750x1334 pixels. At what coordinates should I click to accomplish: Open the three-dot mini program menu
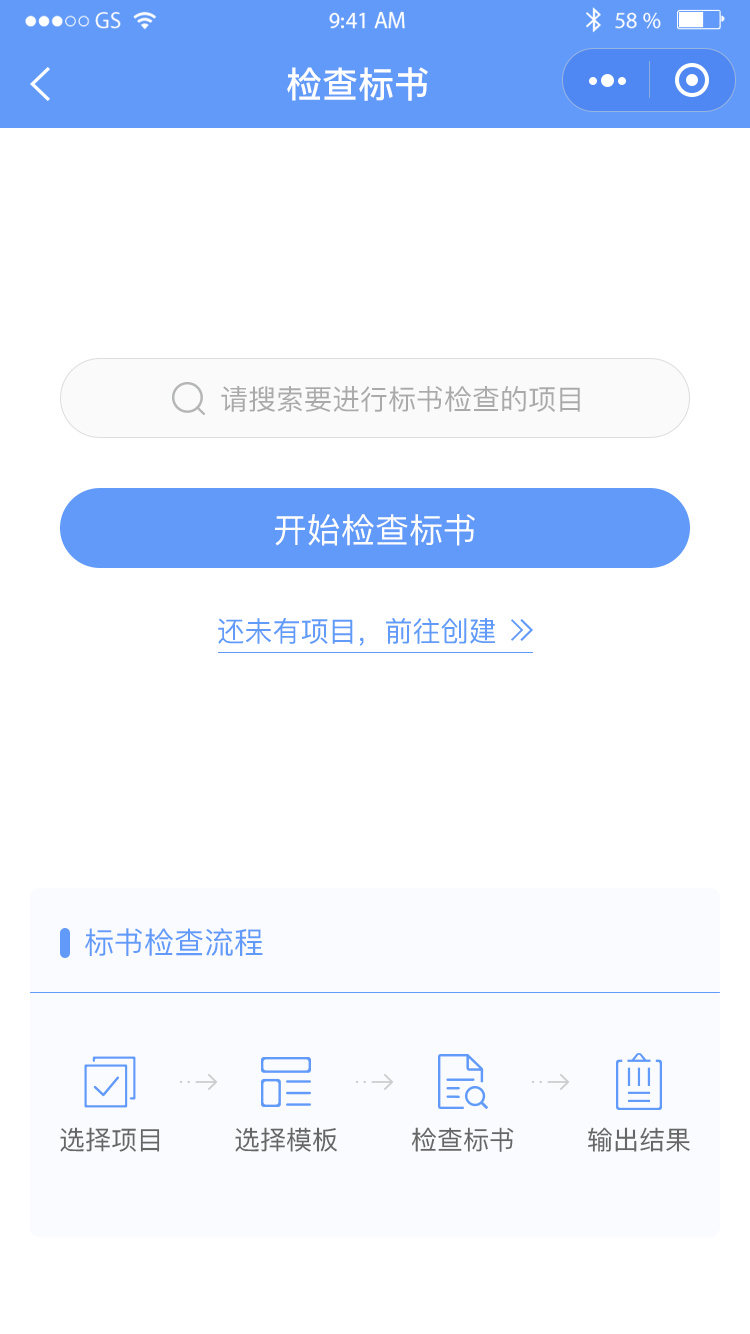point(607,80)
